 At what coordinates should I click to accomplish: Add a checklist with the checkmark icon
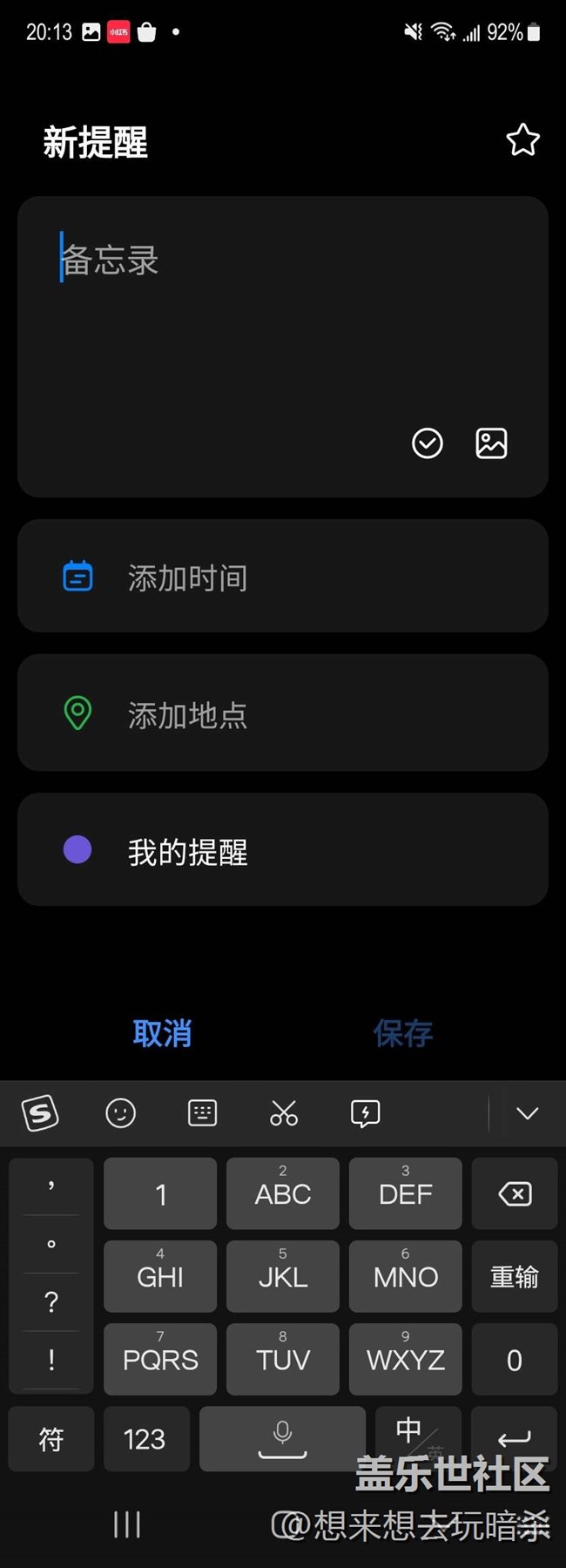click(x=427, y=443)
